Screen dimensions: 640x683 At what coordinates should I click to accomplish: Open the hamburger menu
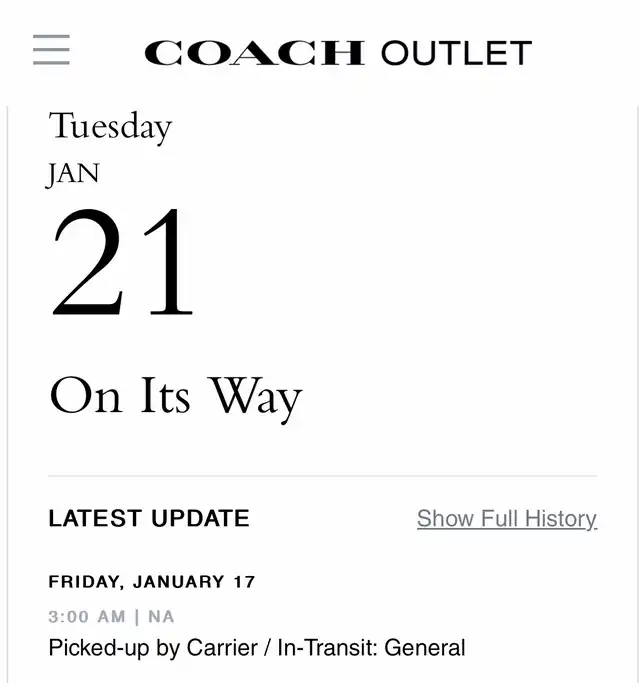click(x=51, y=50)
